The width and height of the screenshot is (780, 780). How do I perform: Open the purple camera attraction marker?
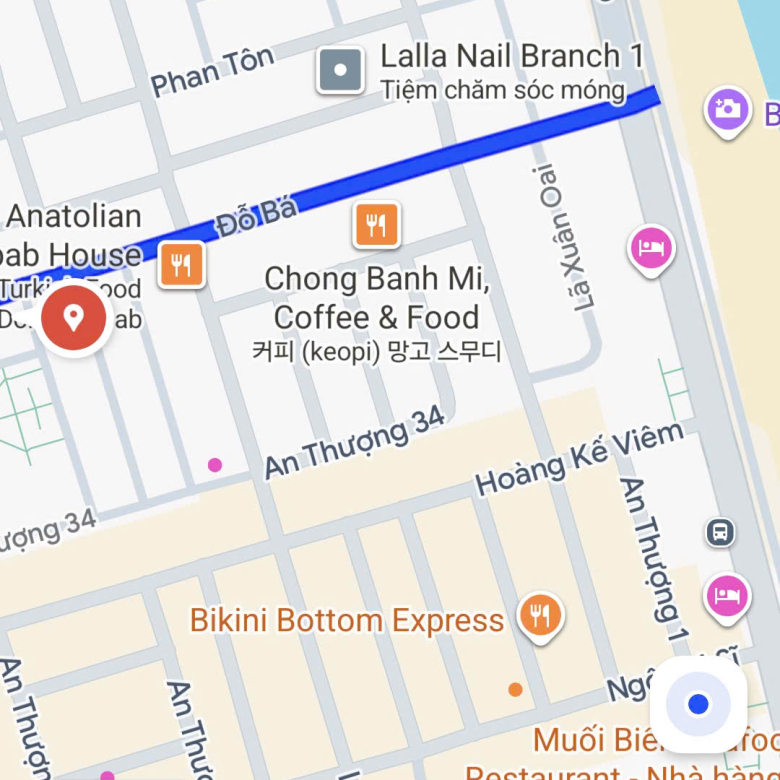point(727,109)
